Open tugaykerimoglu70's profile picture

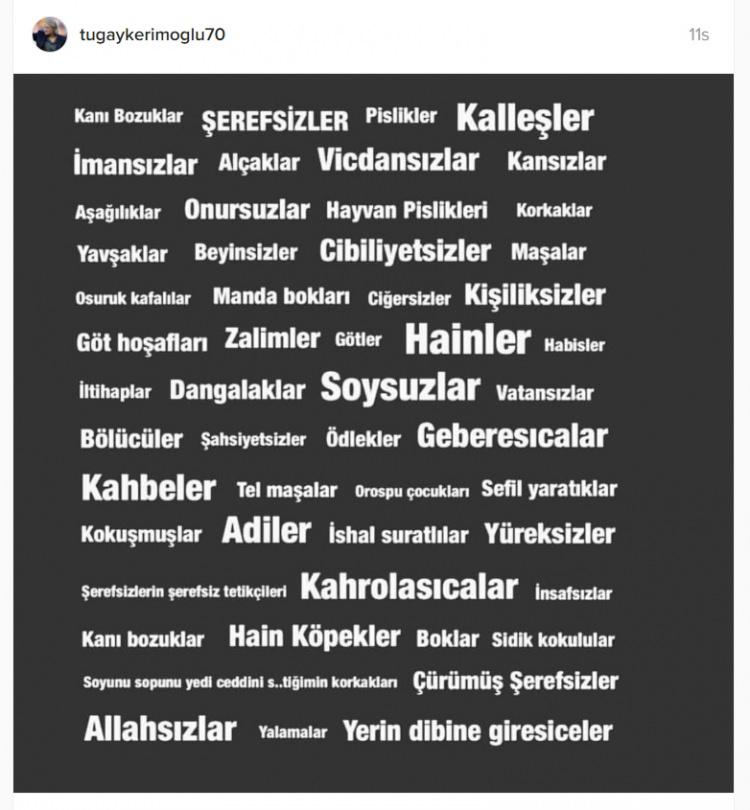[50, 35]
